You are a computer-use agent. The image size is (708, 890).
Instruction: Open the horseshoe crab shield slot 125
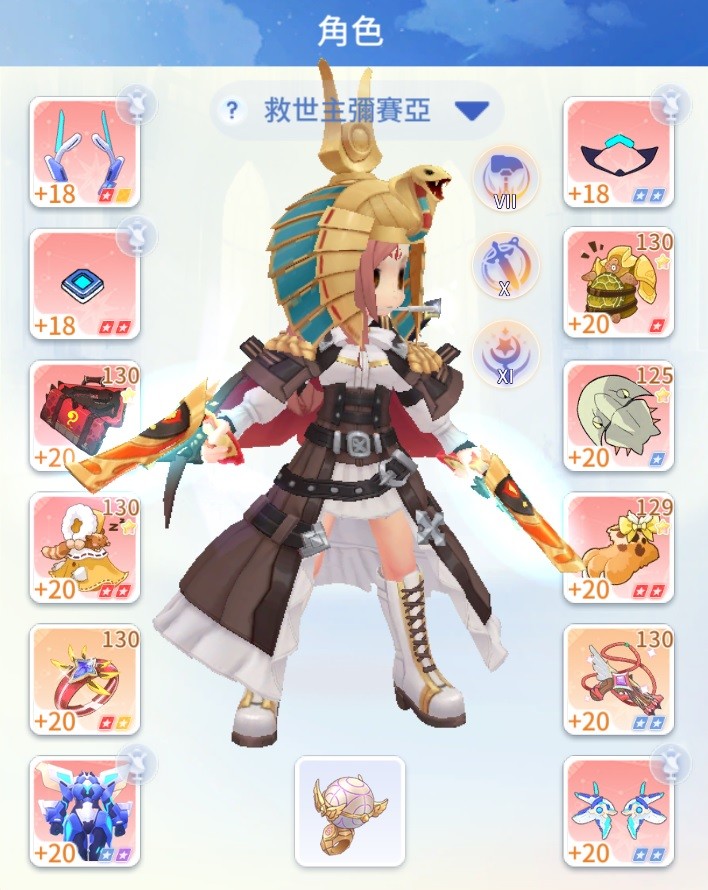[618, 416]
